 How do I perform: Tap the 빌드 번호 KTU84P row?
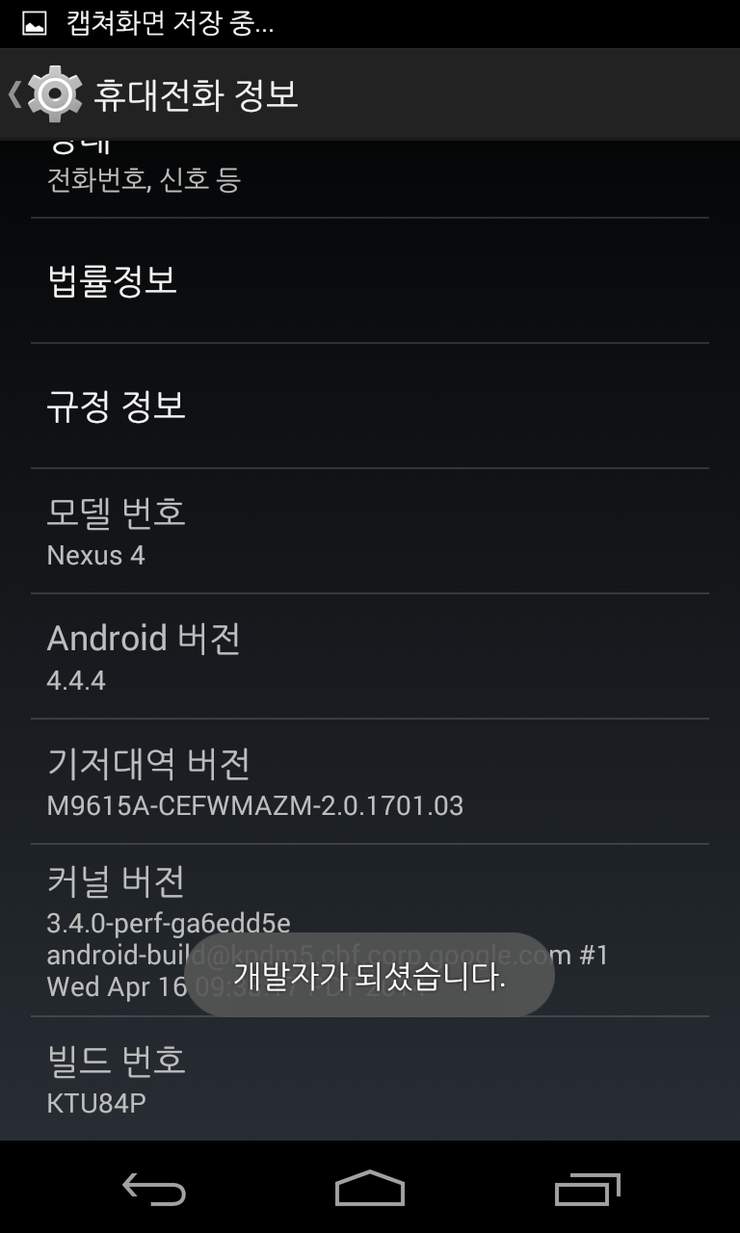369,1080
